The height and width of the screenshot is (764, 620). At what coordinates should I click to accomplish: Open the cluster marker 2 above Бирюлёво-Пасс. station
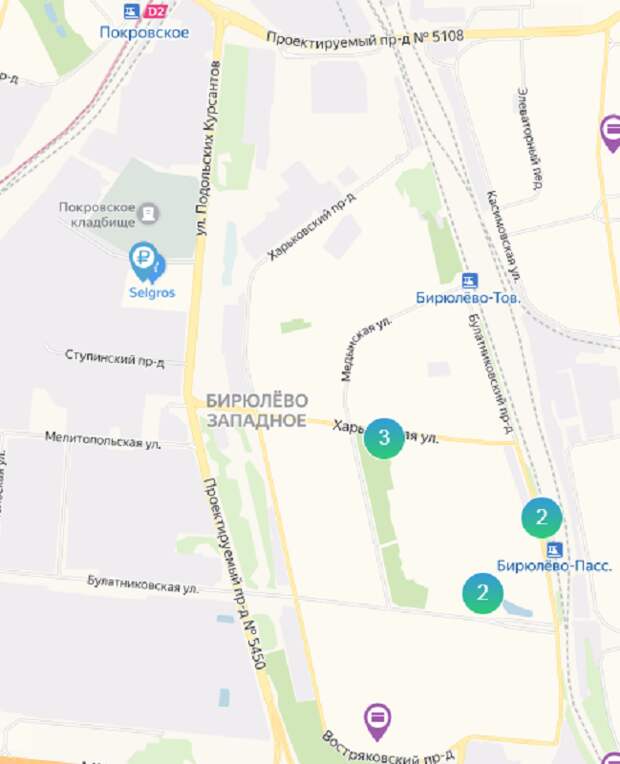[541, 517]
